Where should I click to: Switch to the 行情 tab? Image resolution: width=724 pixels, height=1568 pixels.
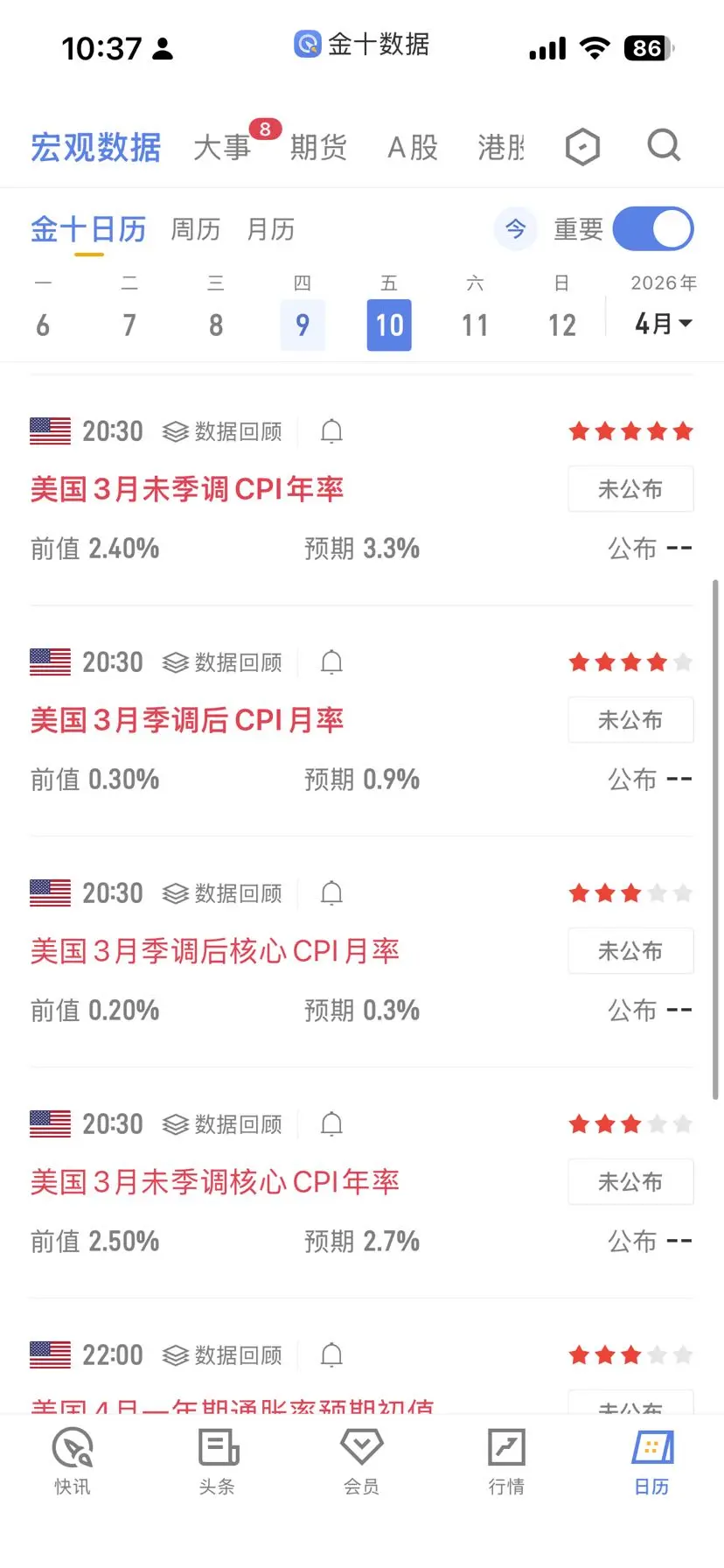[506, 1460]
